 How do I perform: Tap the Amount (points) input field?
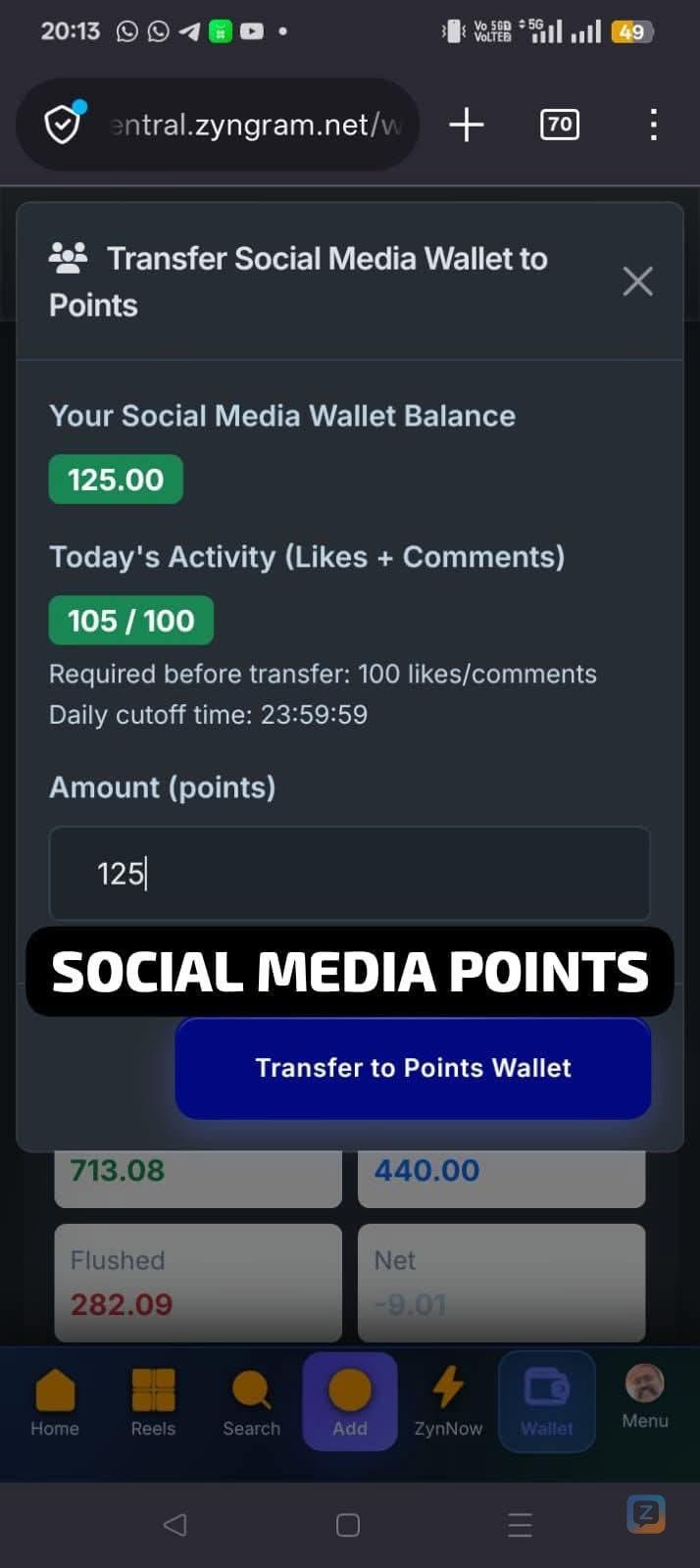(349, 873)
